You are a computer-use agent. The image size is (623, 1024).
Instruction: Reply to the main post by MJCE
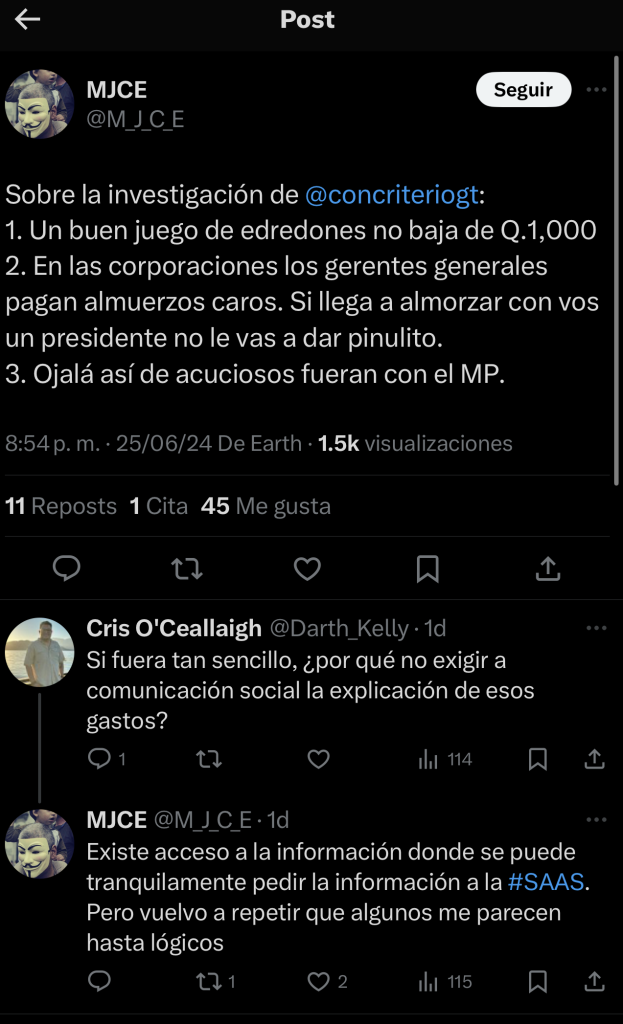point(66,569)
